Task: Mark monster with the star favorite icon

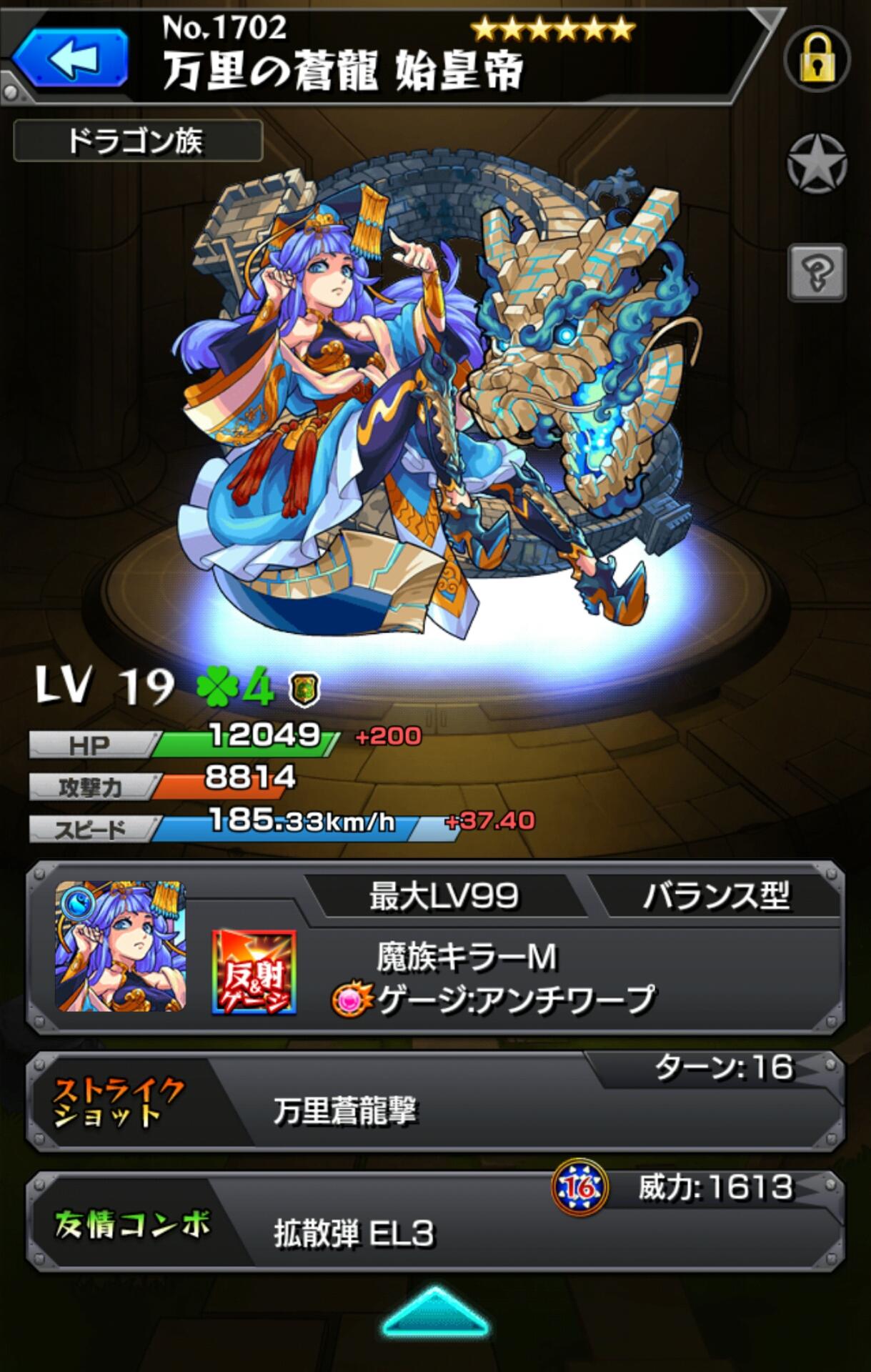Action: pos(817,164)
